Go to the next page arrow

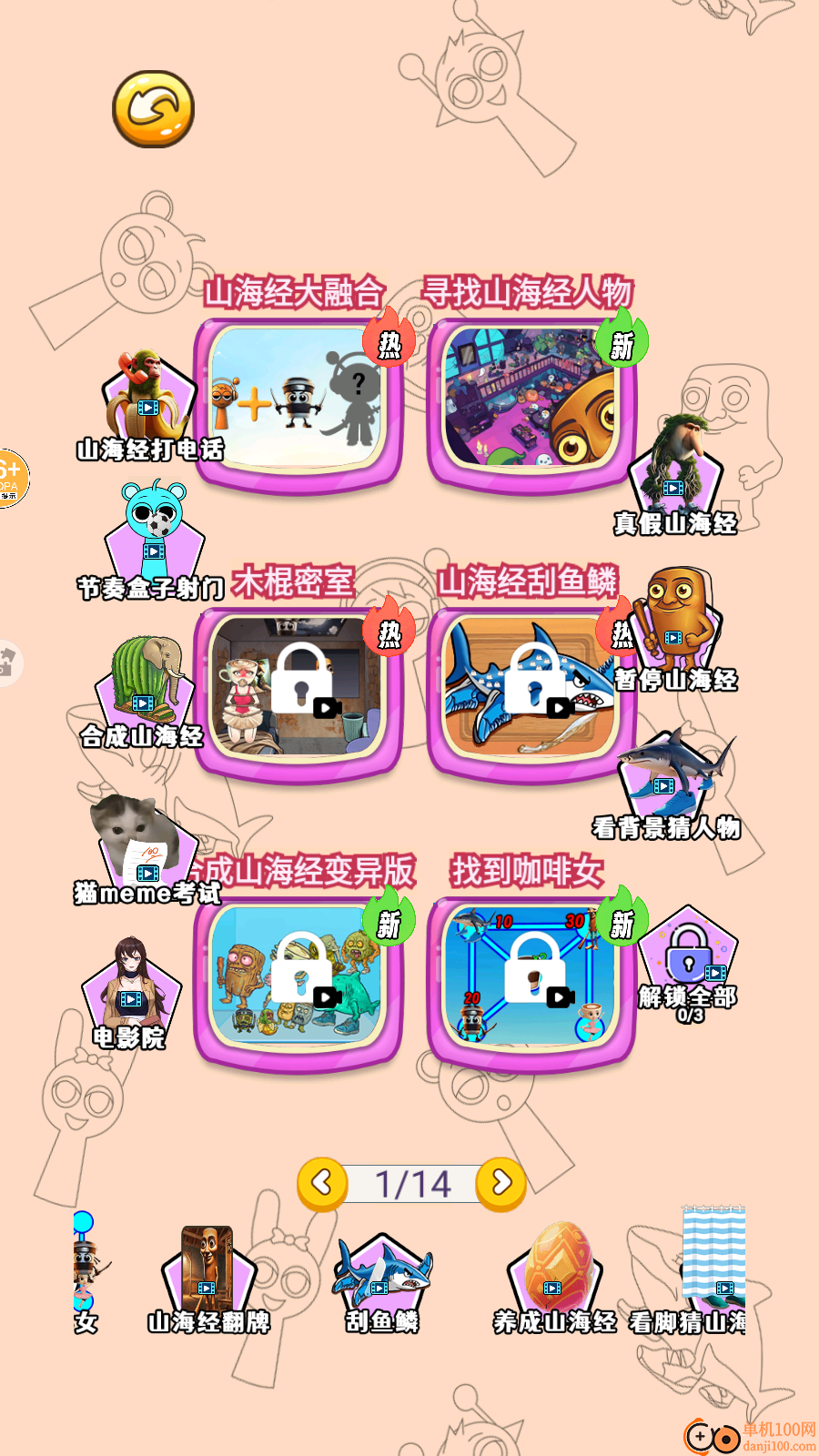[501, 1183]
